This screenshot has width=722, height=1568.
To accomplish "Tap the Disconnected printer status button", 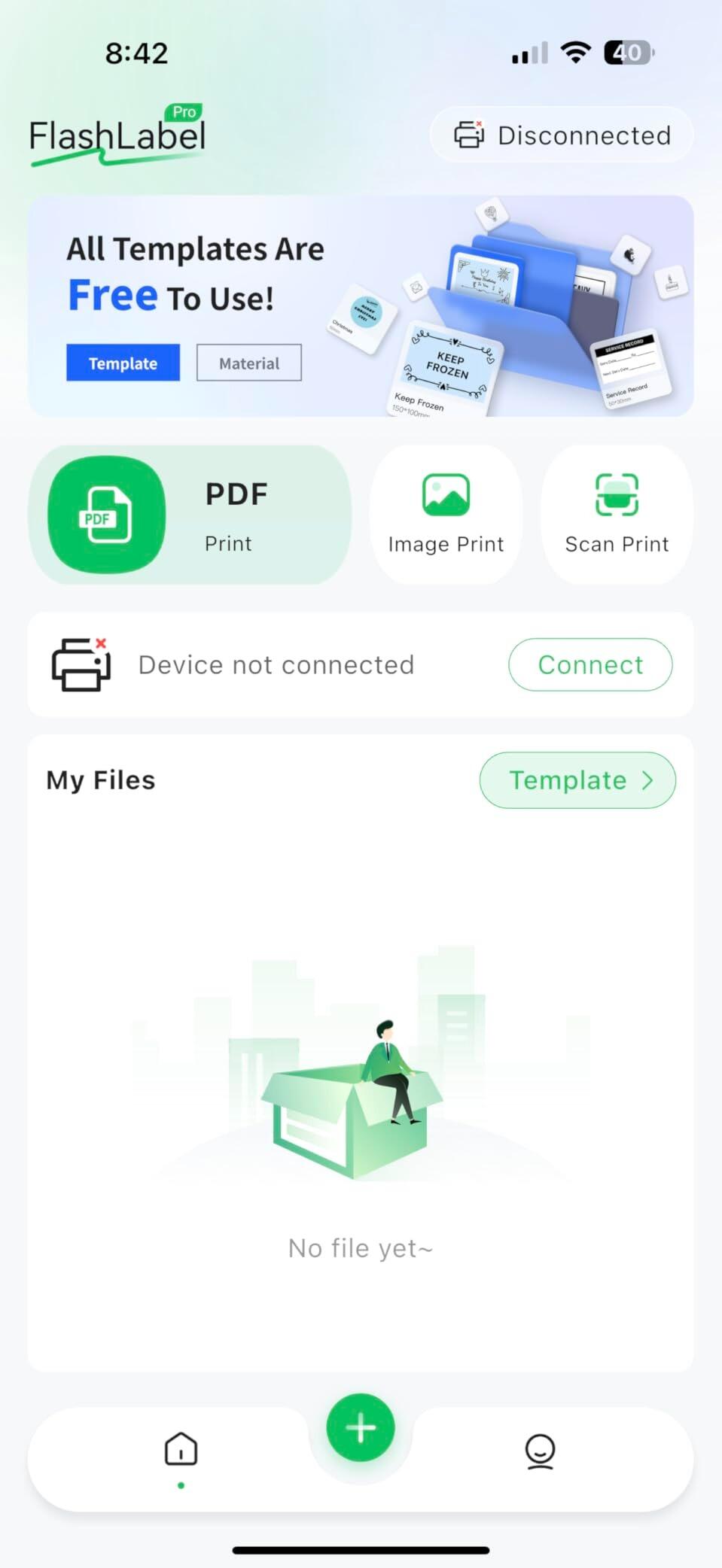I will (x=562, y=135).
